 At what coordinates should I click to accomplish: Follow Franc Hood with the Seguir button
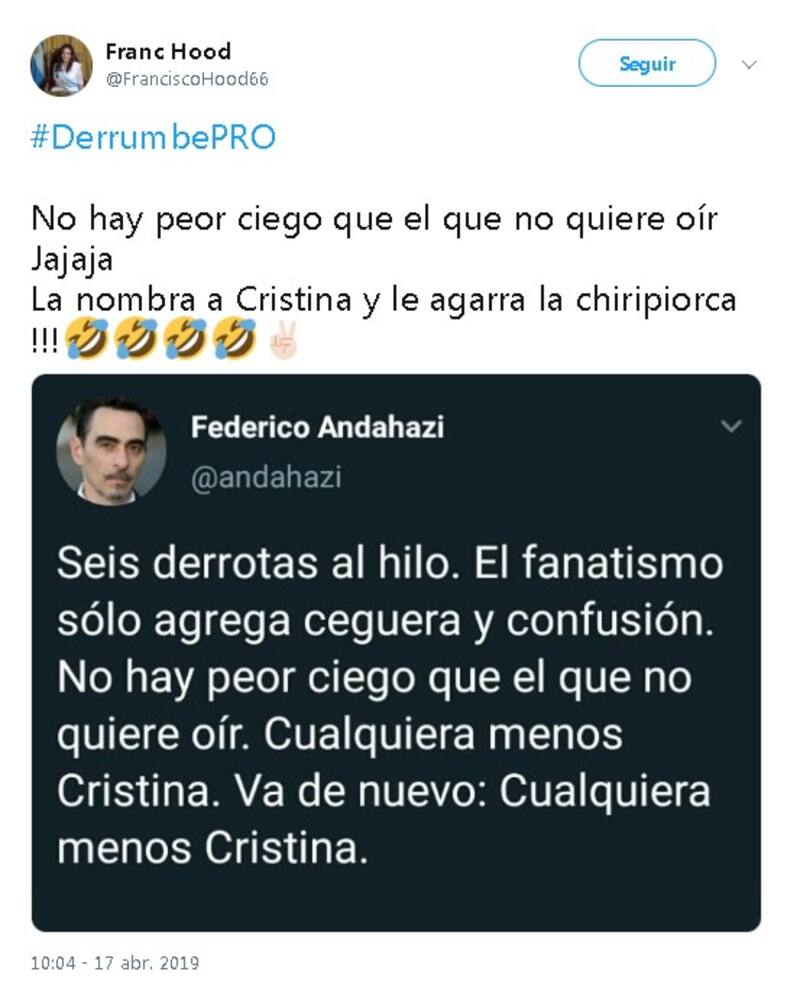point(647,64)
